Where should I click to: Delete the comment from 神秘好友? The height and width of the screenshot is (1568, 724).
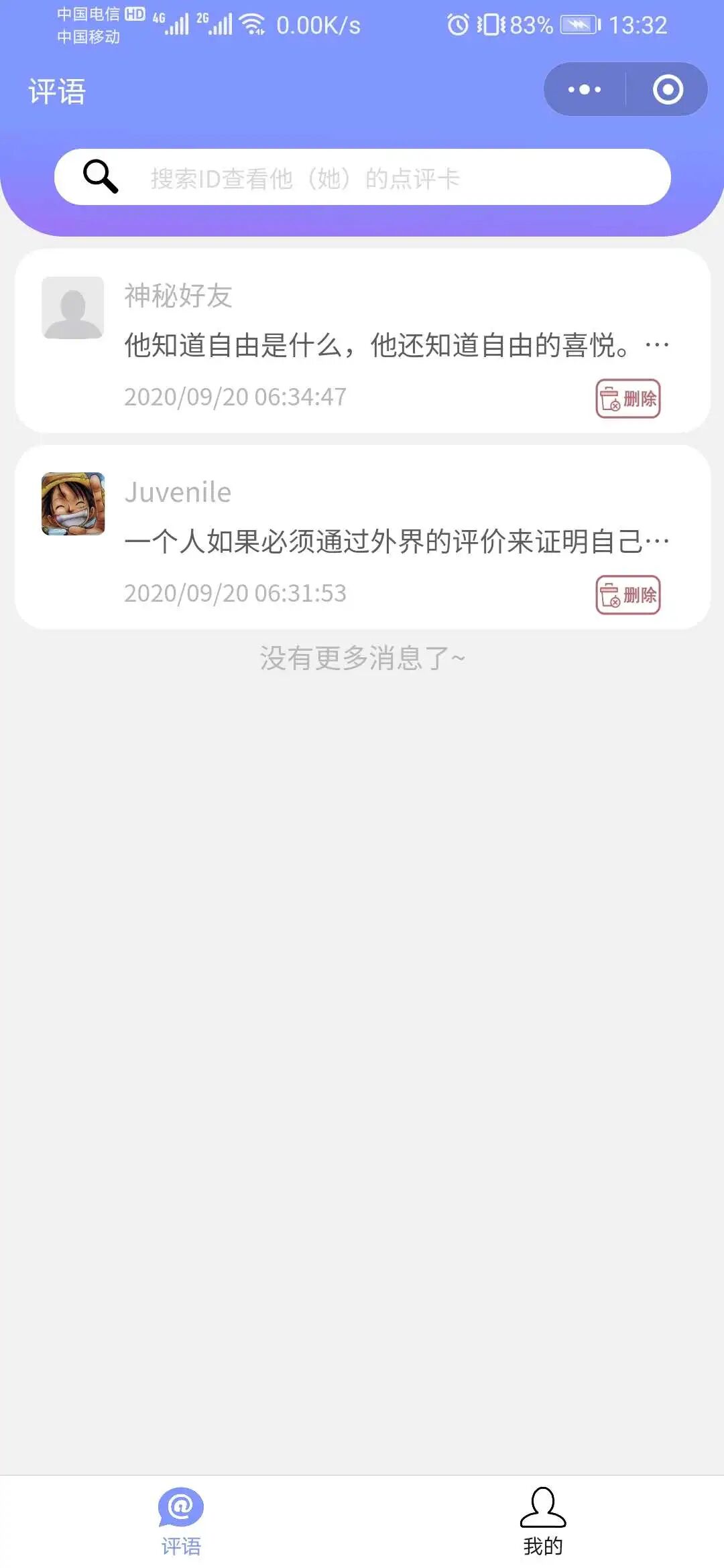pos(628,399)
